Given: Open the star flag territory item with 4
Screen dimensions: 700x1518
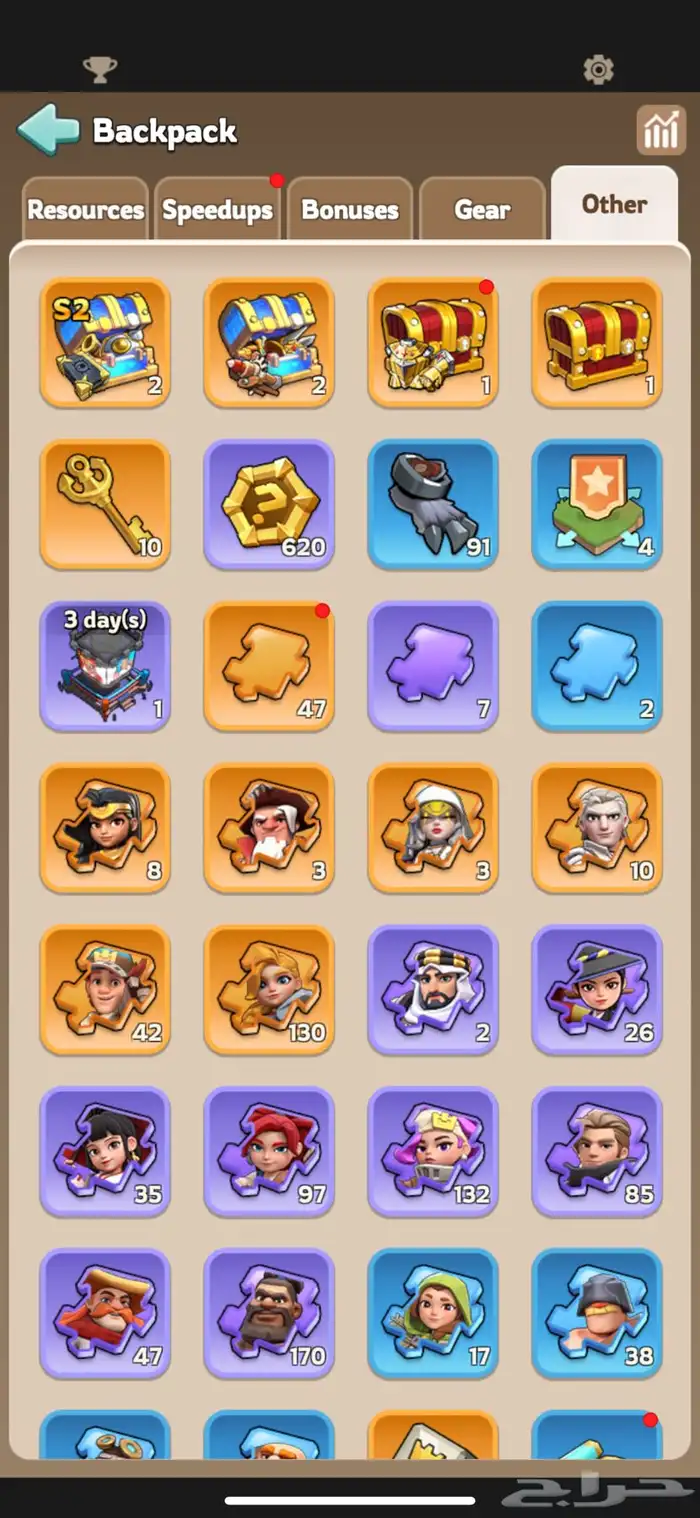Looking at the screenshot, I should 597,504.
